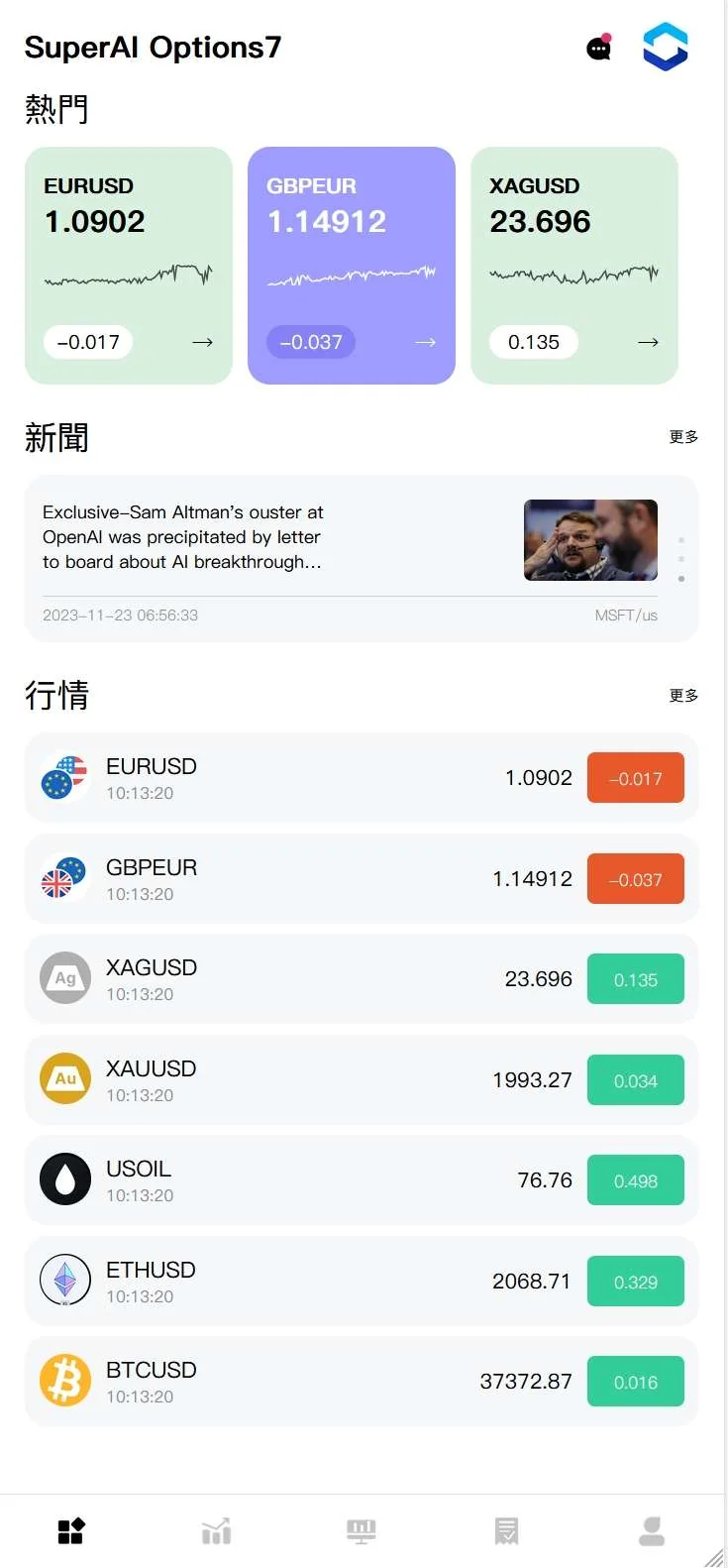The width and height of the screenshot is (728, 1568).
Task: Switch to the orders receipt tab
Action: coord(506,1531)
